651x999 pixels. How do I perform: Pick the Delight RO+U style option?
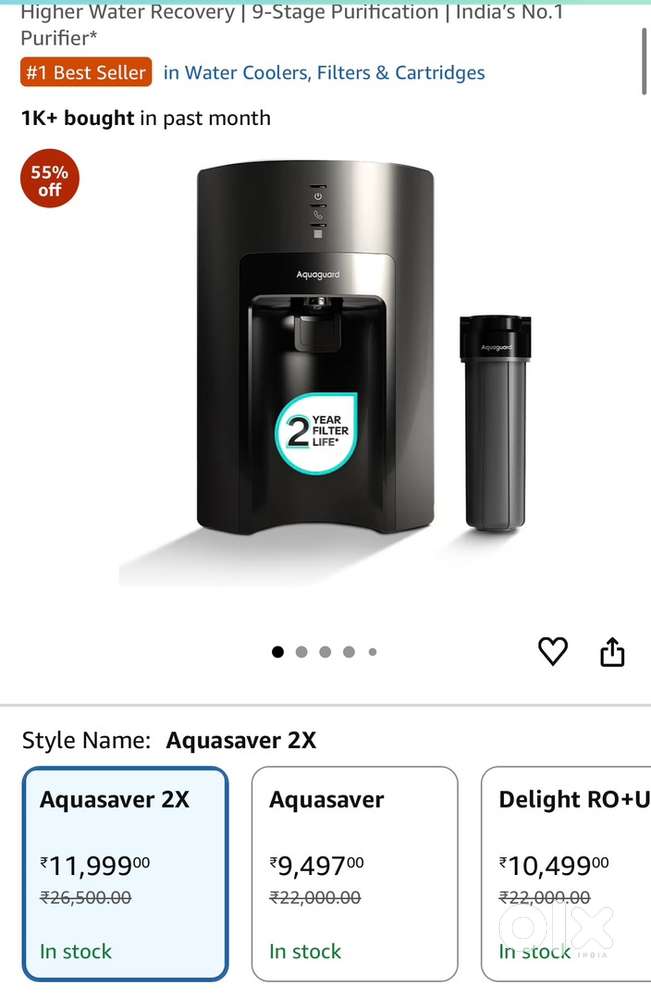coord(566,873)
